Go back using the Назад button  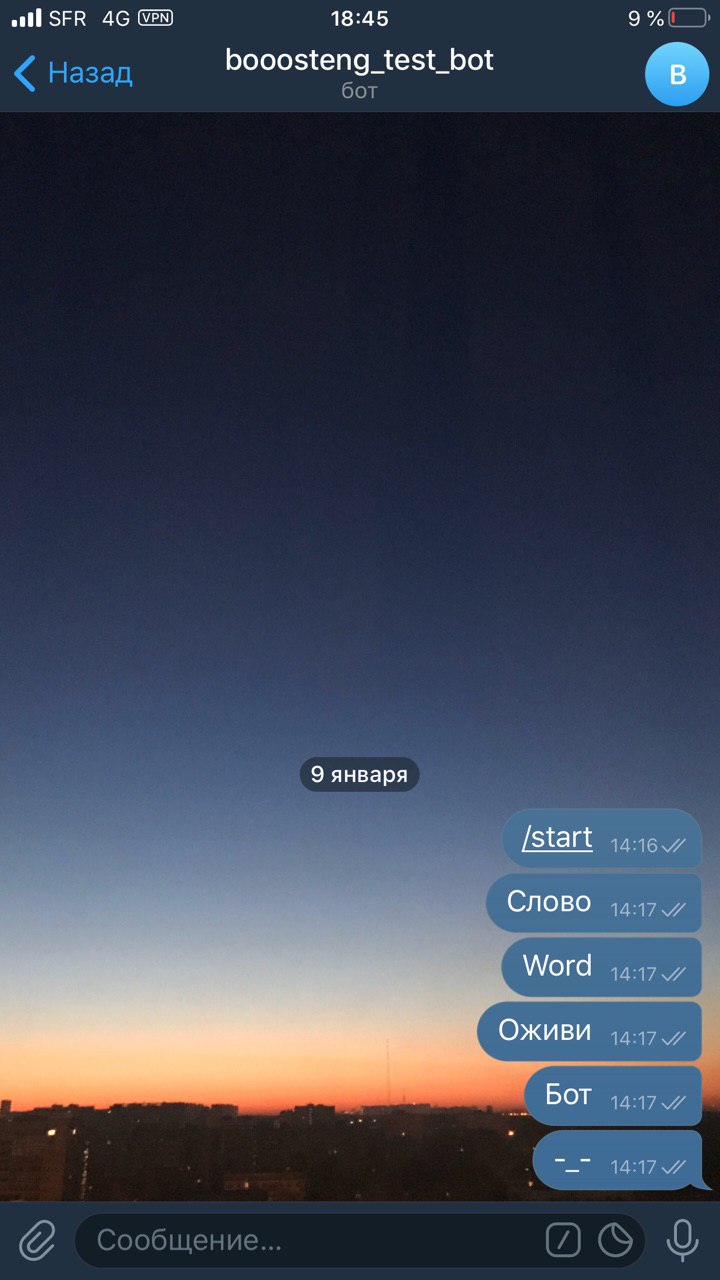(74, 73)
